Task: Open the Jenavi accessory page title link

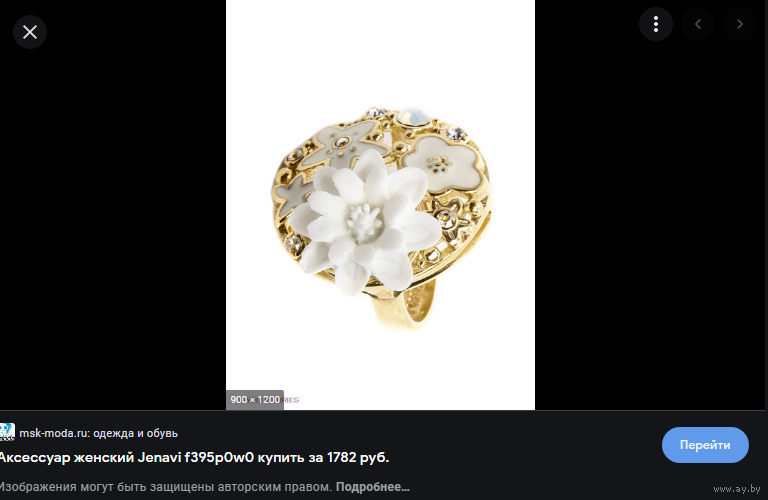Action: (195, 457)
